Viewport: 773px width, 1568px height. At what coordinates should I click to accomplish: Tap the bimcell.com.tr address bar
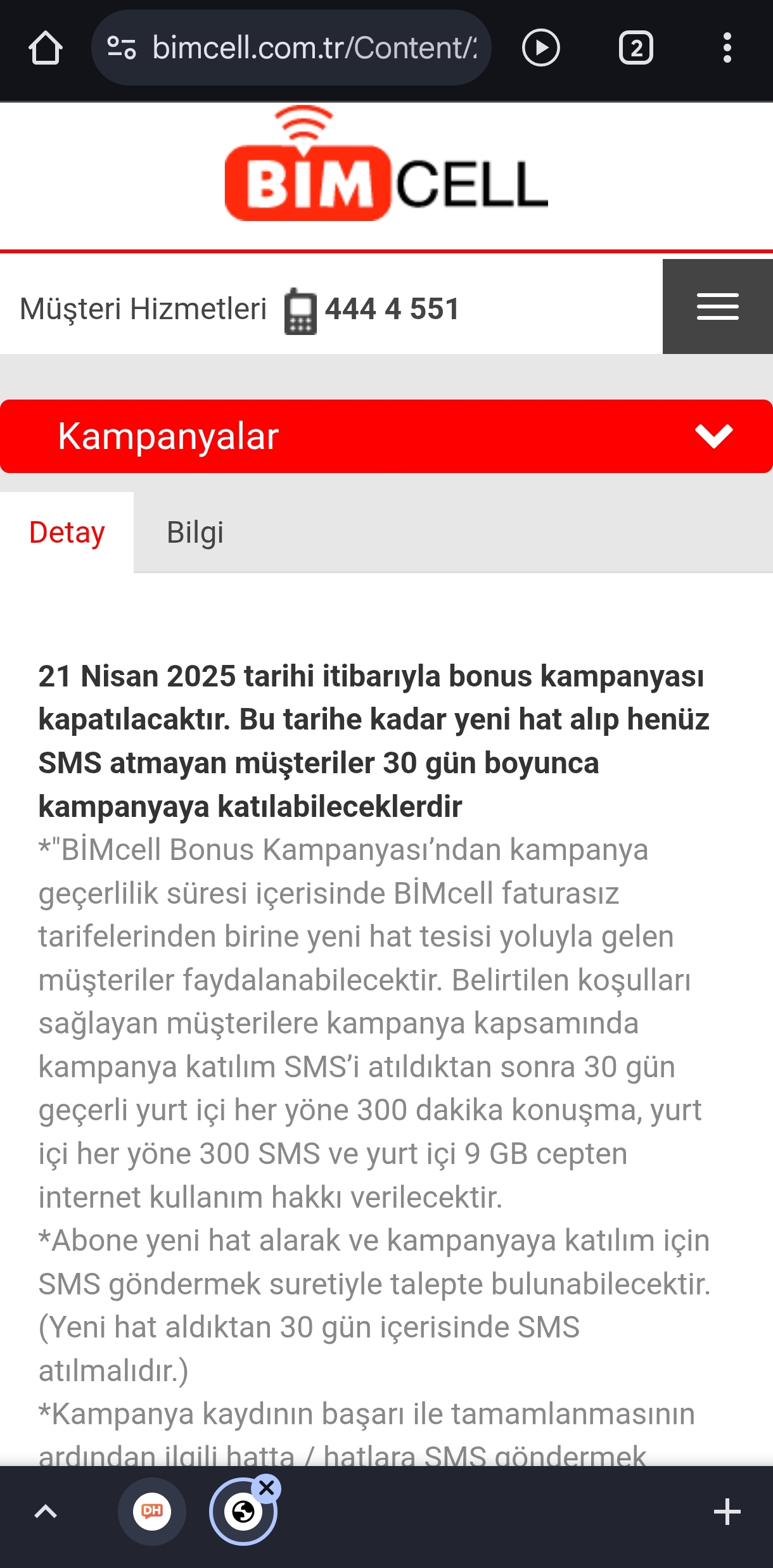pyautogui.click(x=291, y=48)
